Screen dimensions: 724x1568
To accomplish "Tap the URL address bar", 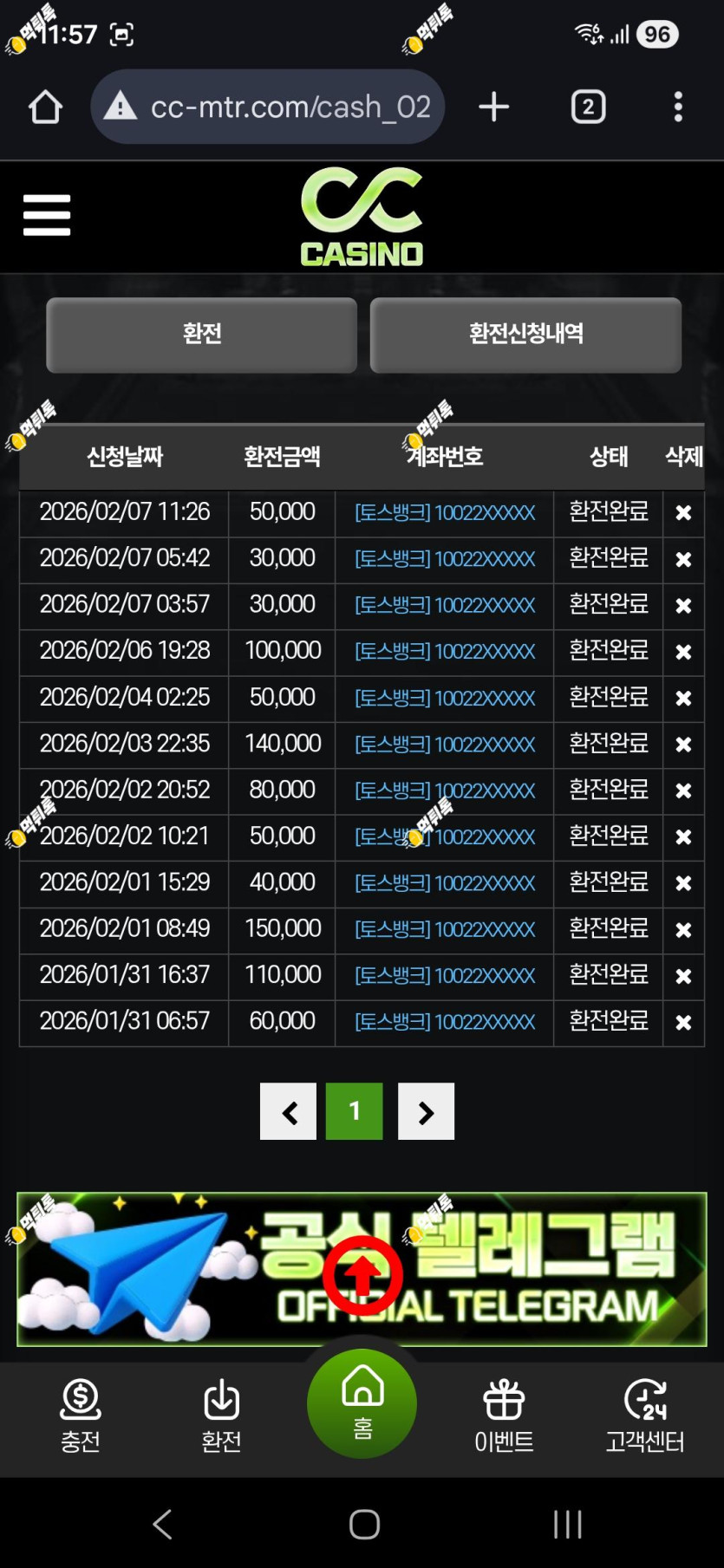I will pyautogui.click(x=267, y=107).
